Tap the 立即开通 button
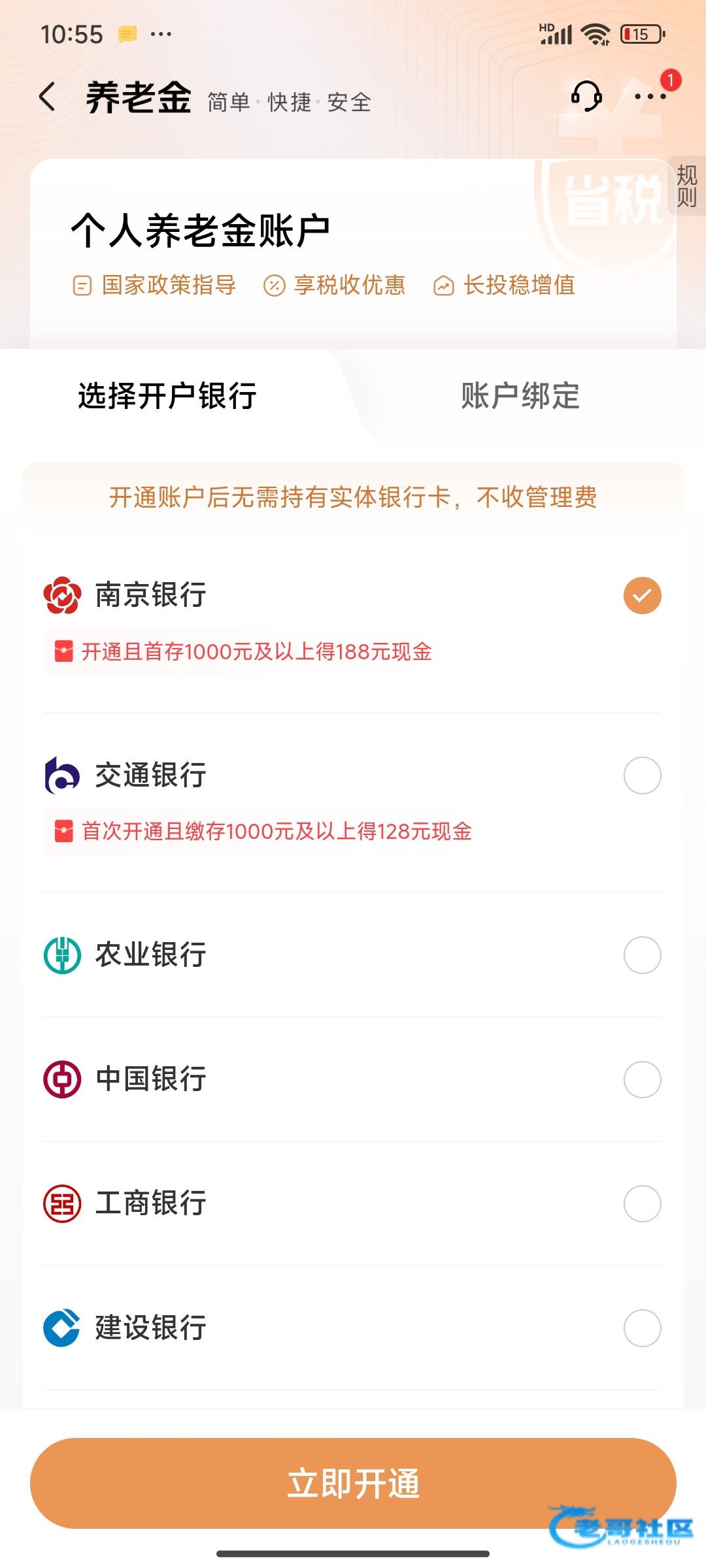This screenshot has height=1568, width=706. tap(353, 1483)
